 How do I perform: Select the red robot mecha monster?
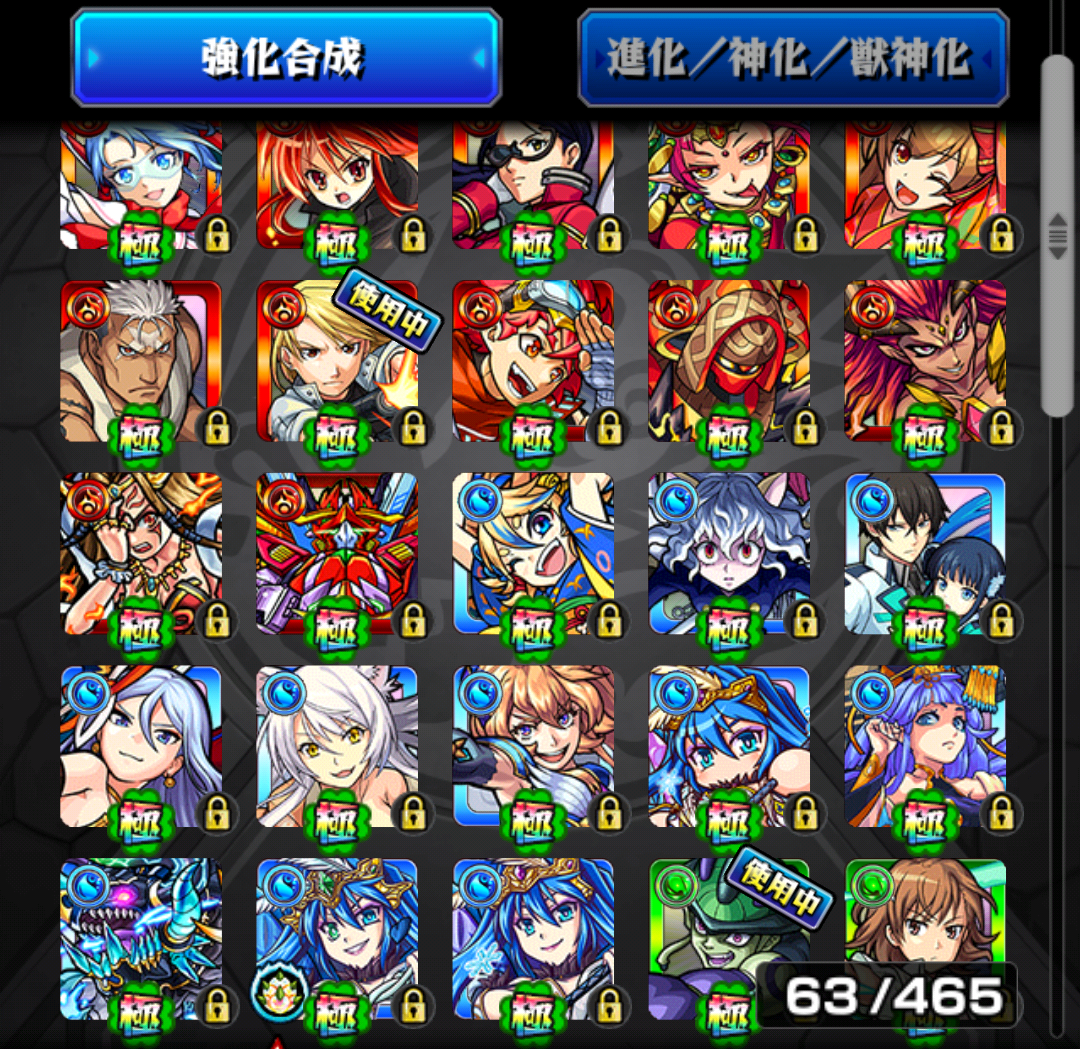[x=337, y=552]
